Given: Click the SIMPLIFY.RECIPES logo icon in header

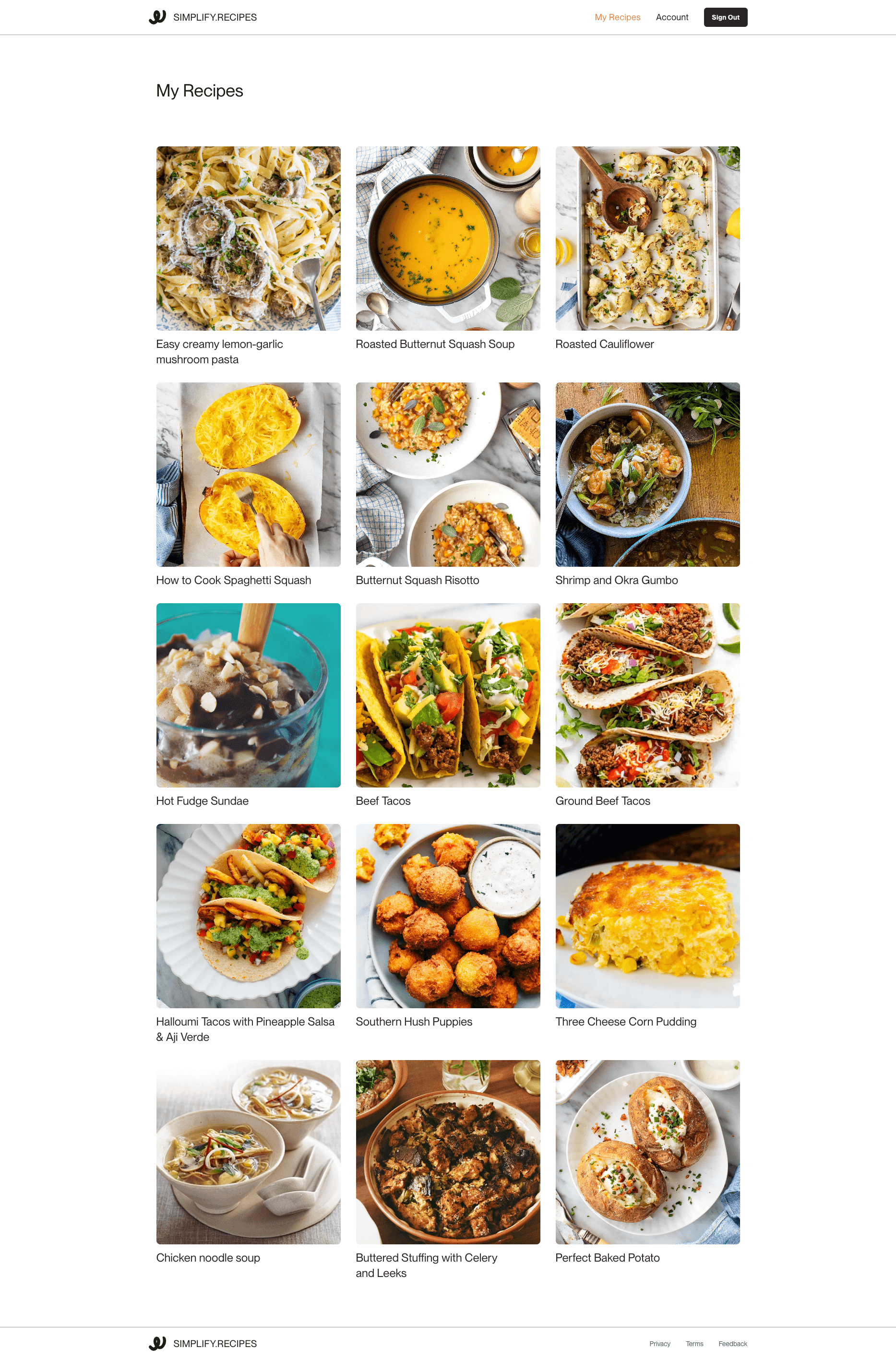Looking at the screenshot, I should [x=157, y=17].
